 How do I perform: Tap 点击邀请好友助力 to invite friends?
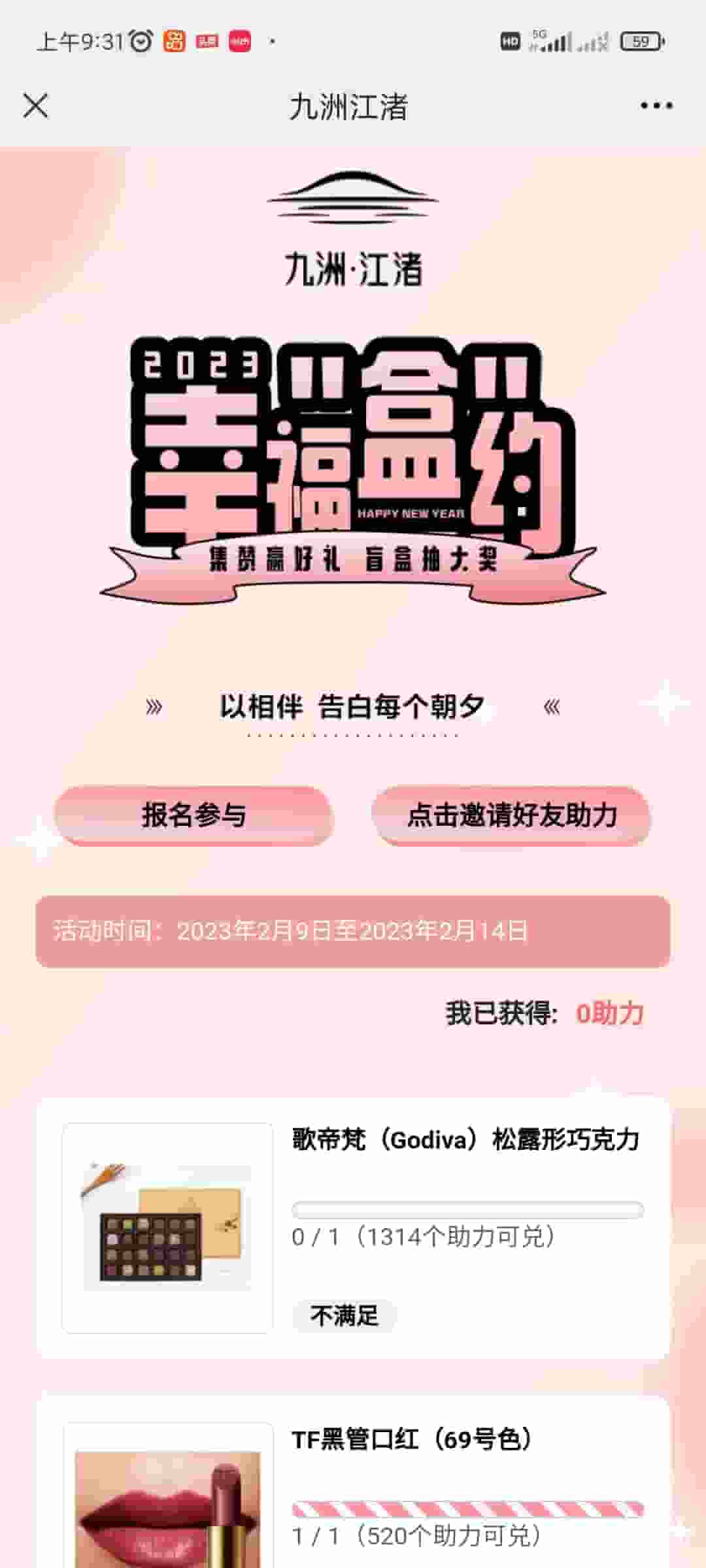tap(511, 815)
